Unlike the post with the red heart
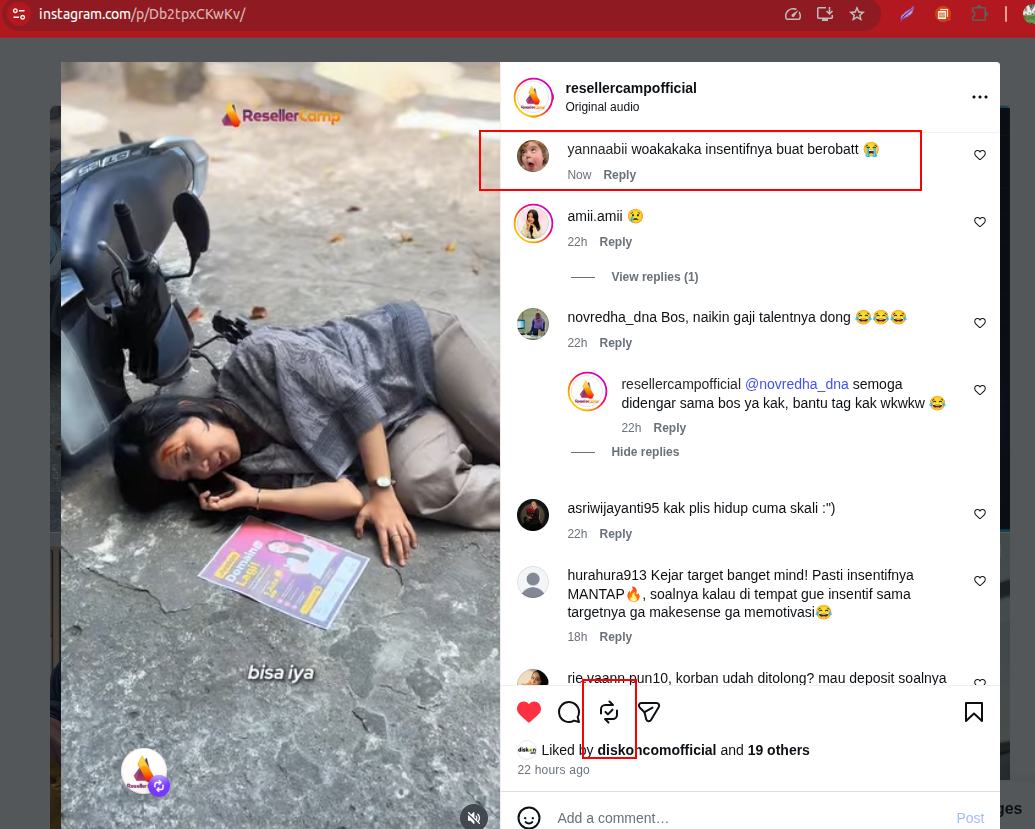This screenshot has width=1035, height=829. (529, 712)
